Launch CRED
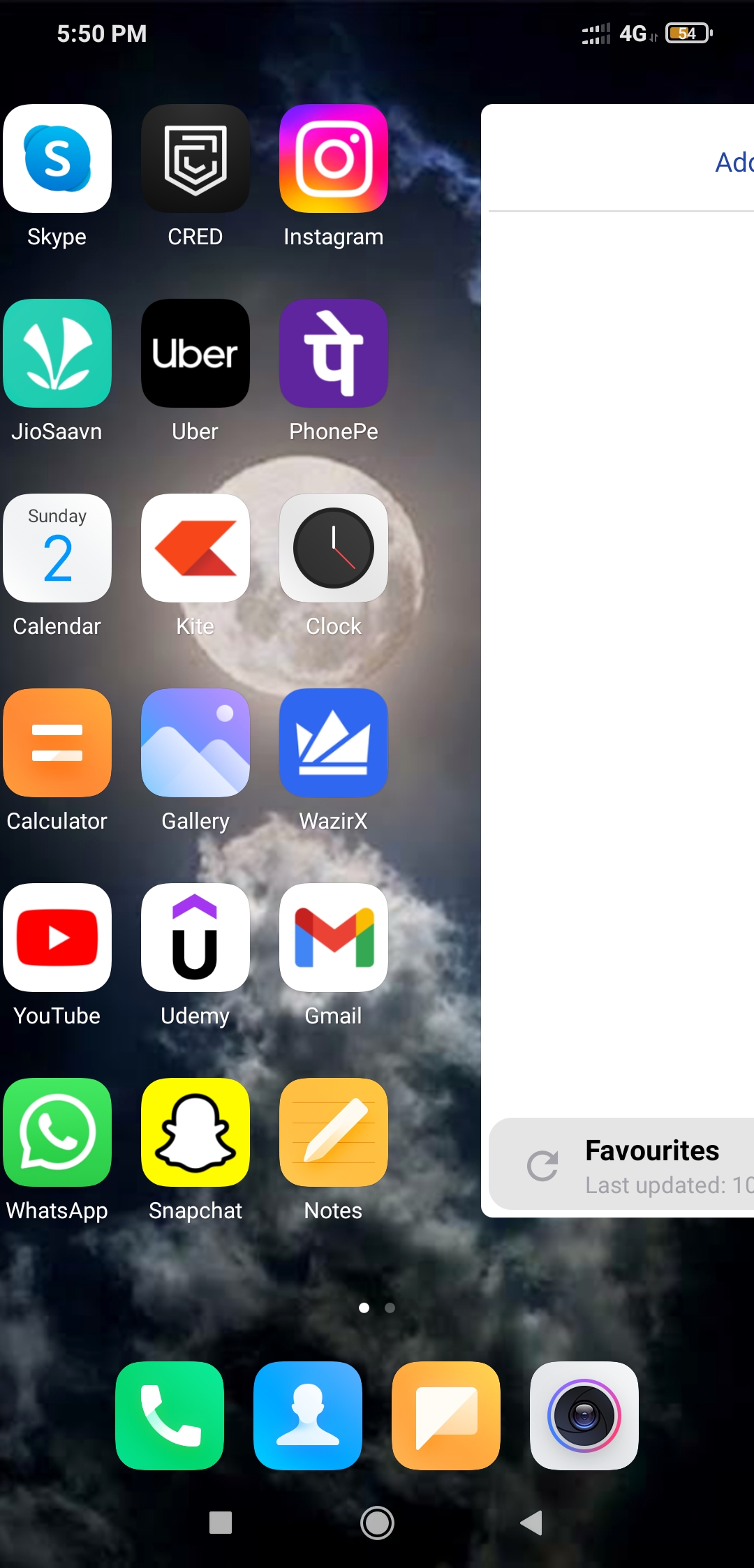Screen dimensions: 754x1568 [195, 159]
